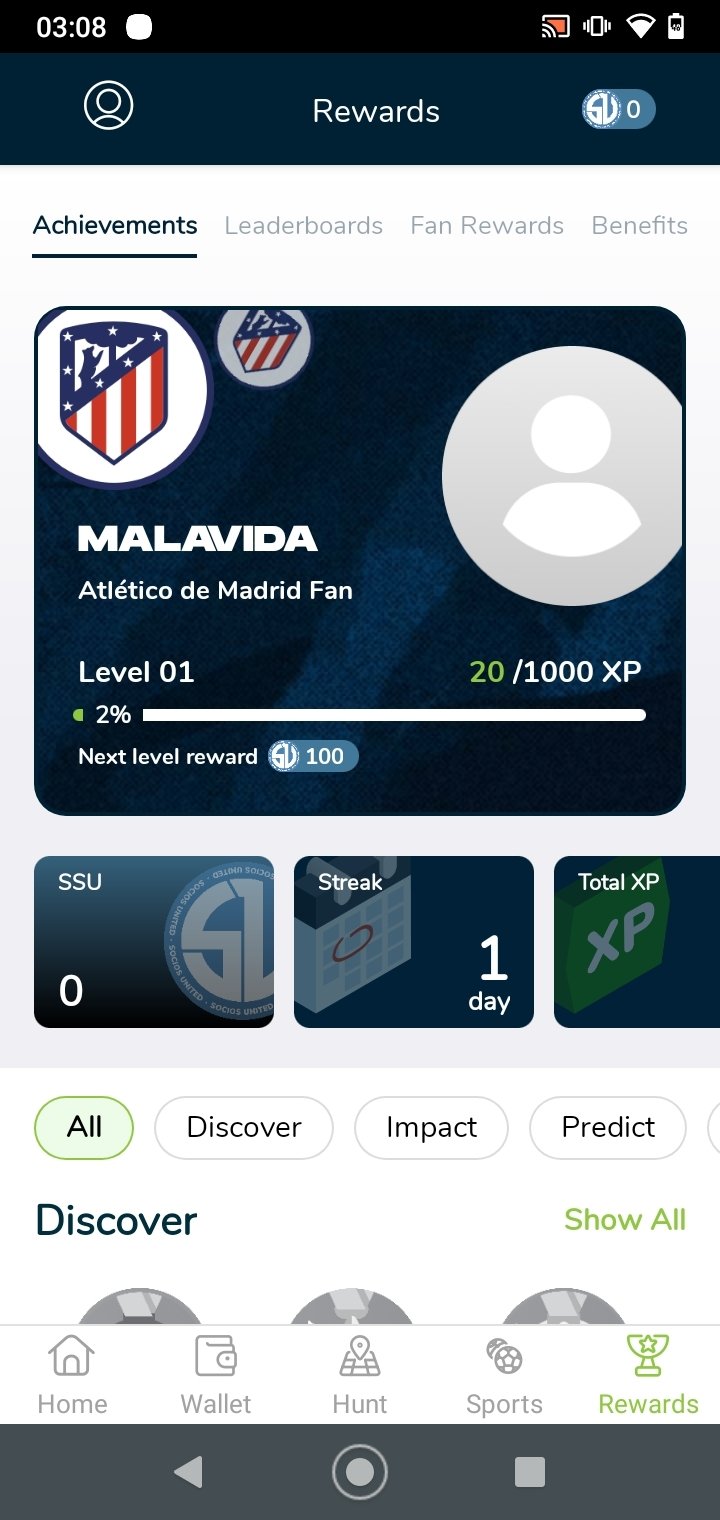Viewport: 720px width, 1520px height.
Task: Open the Fan Rewards tab
Action: 487,226
